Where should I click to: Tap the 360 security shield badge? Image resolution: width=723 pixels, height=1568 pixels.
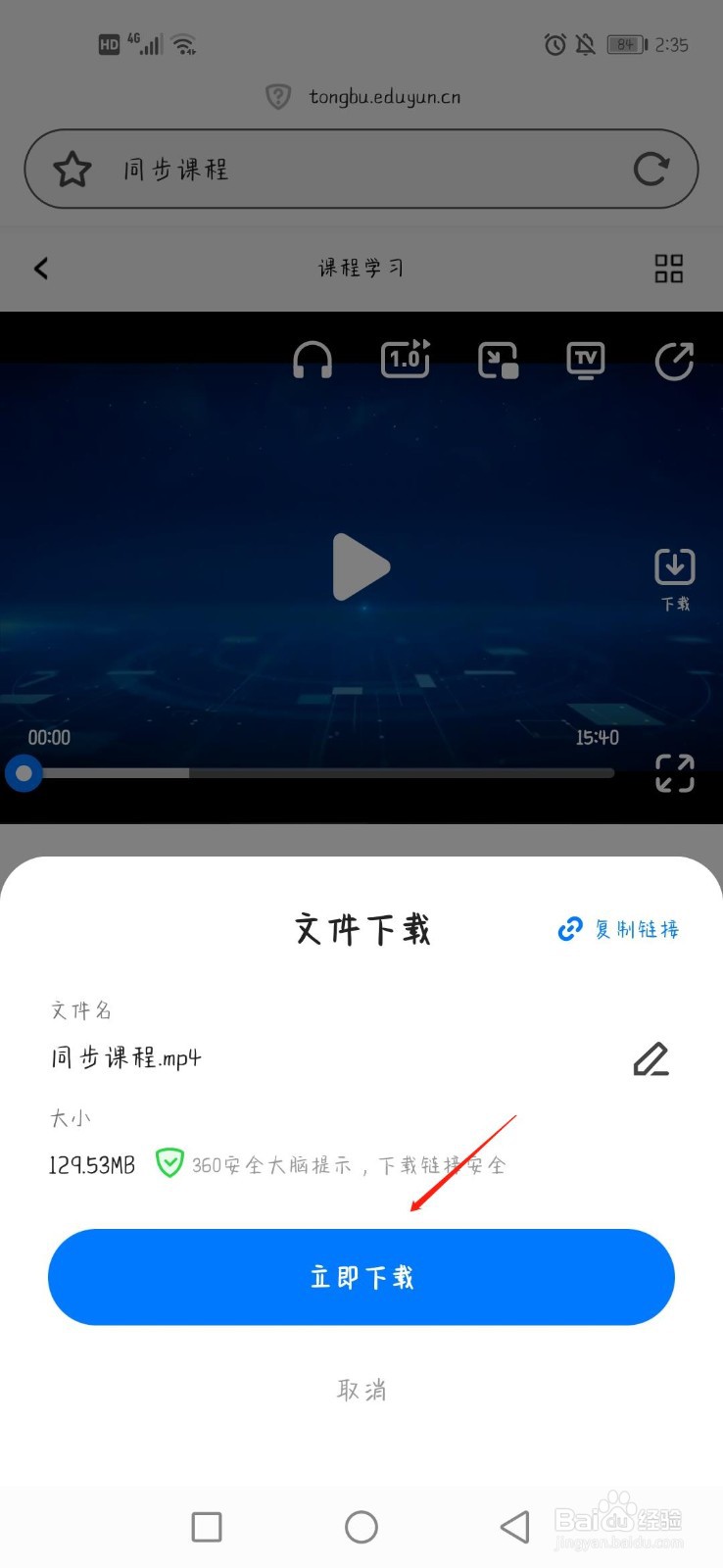tap(169, 1164)
